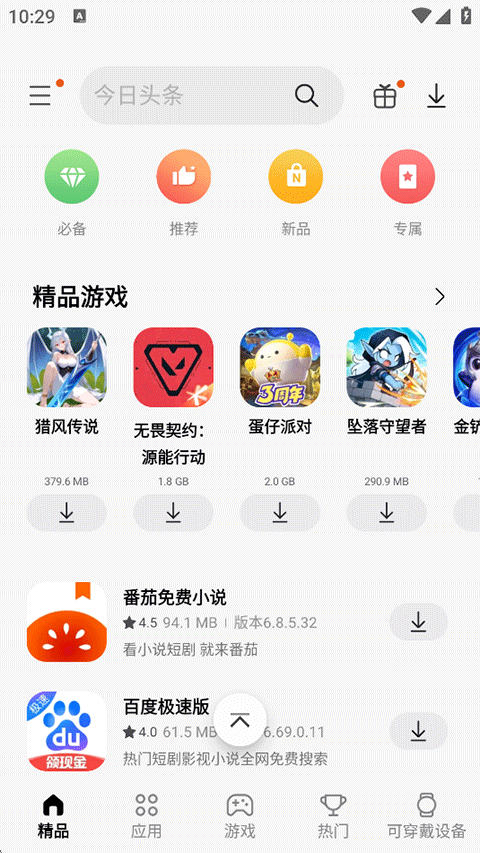Download 猎风传说 game

tap(66, 512)
